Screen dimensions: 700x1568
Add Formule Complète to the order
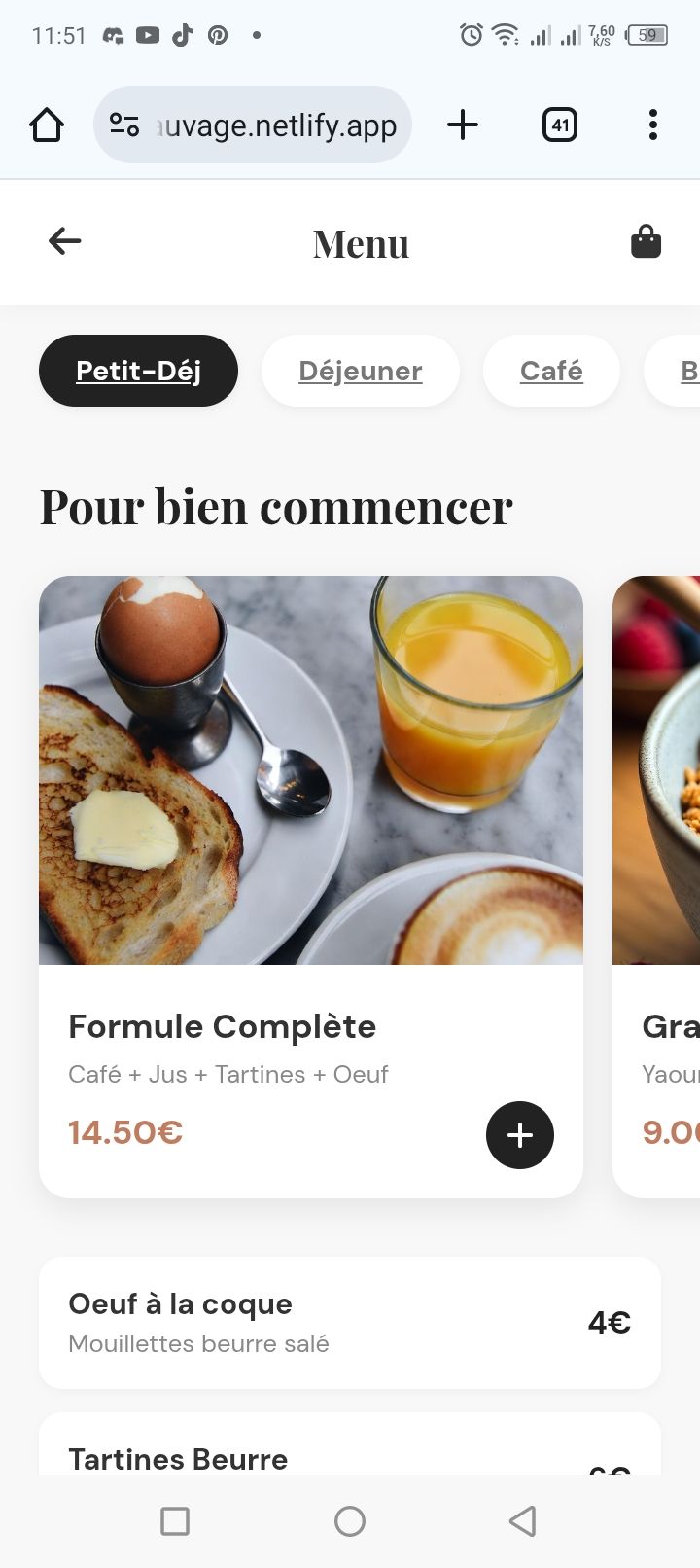(519, 1135)
